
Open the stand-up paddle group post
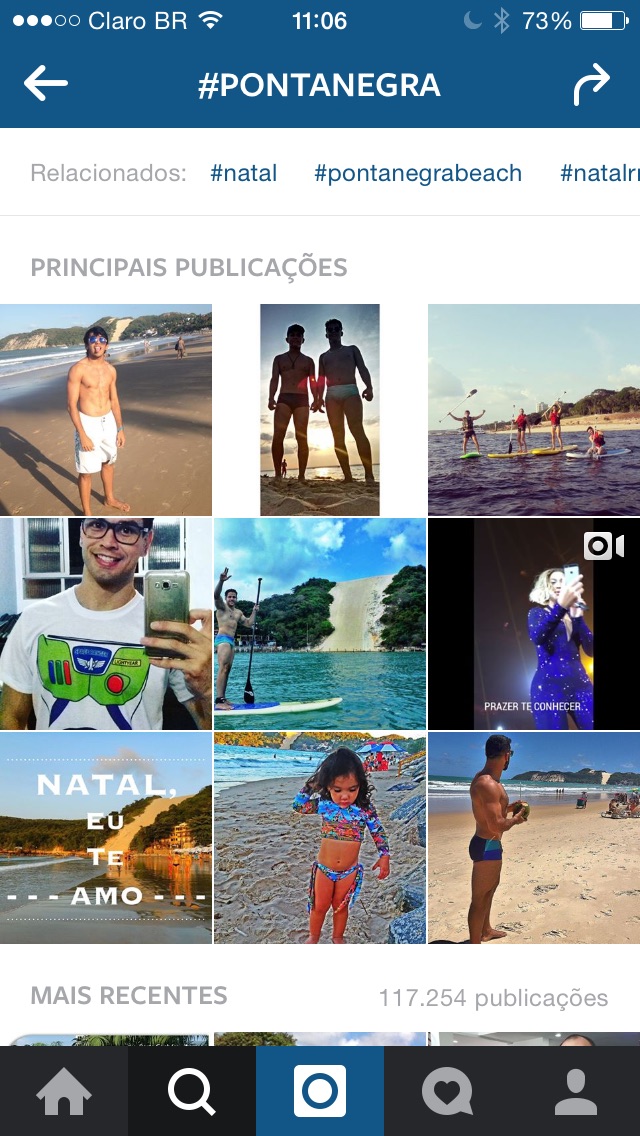point(534,409)
